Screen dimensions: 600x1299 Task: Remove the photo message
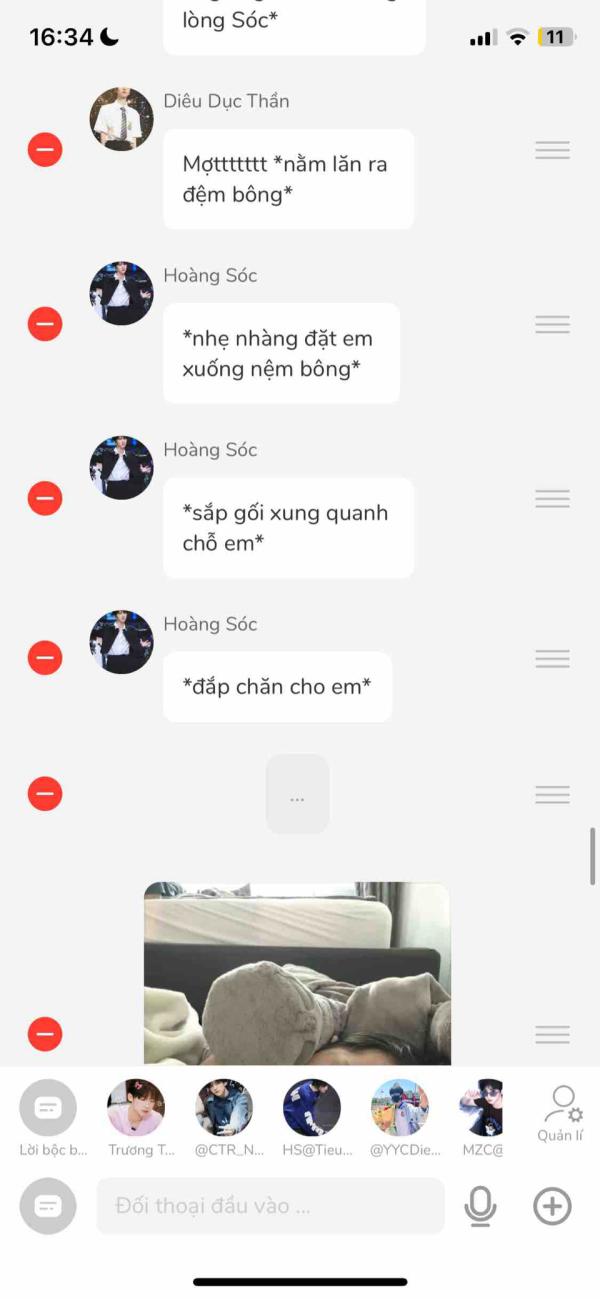pos(44,1034)
